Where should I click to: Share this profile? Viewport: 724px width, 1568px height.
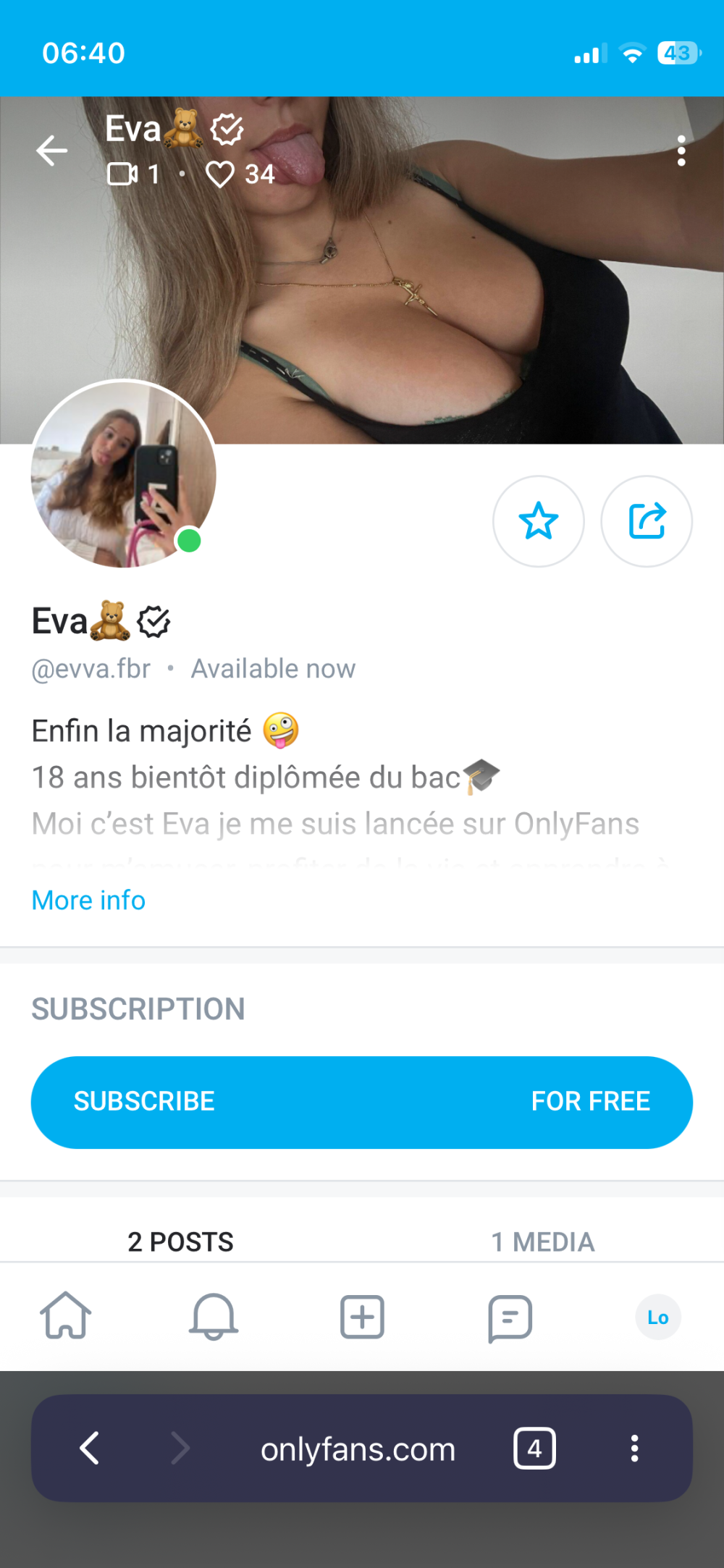(647, 521)
